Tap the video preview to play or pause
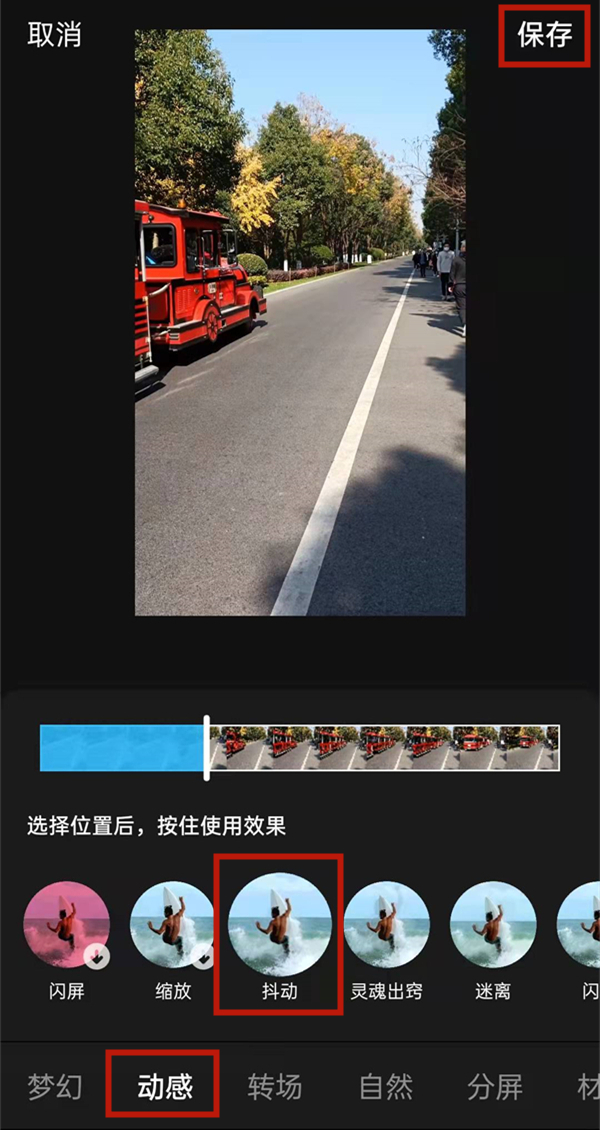The width and height of the screenshot is (600, 1130). [x=300, y=322]
